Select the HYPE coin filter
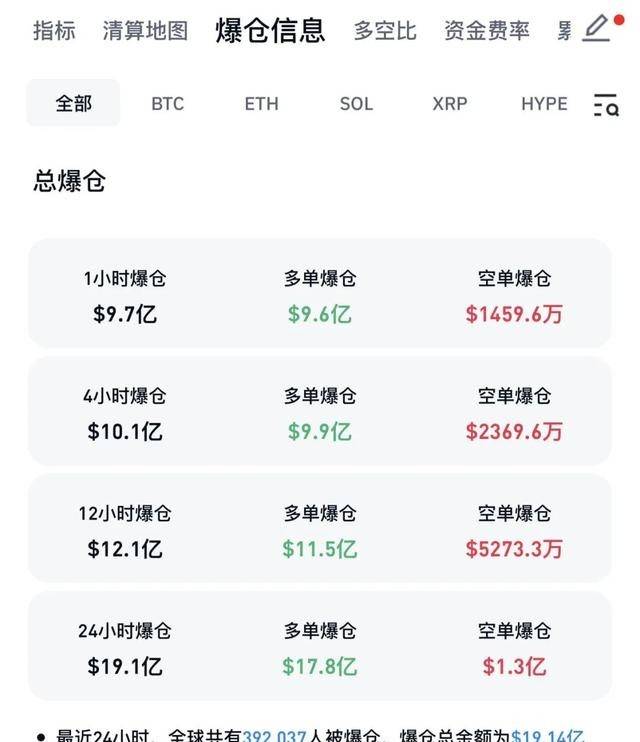The height and width of the screenshot is (742, 640). click(x=544, y=104)
